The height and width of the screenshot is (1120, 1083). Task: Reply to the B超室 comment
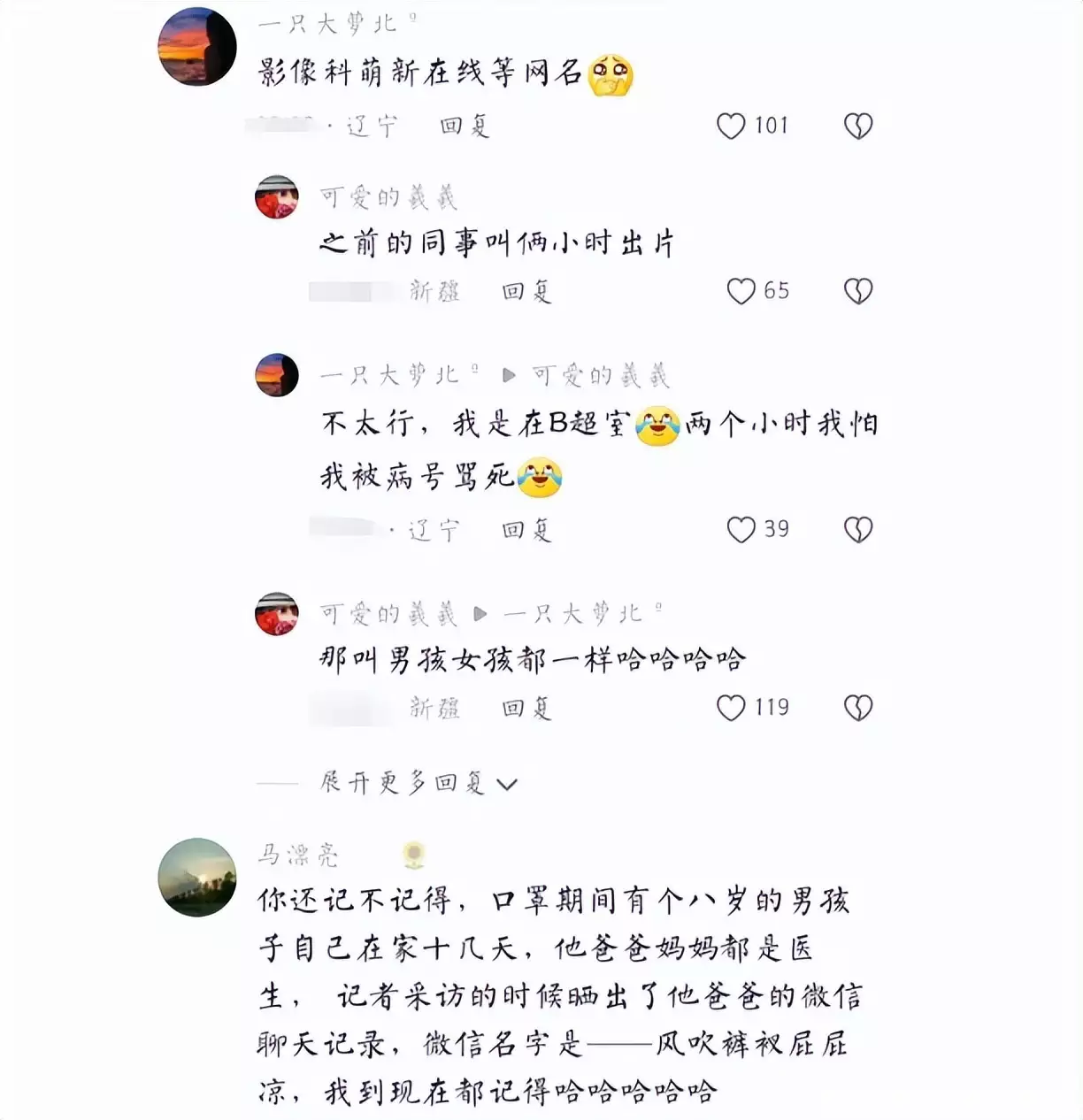526,530
